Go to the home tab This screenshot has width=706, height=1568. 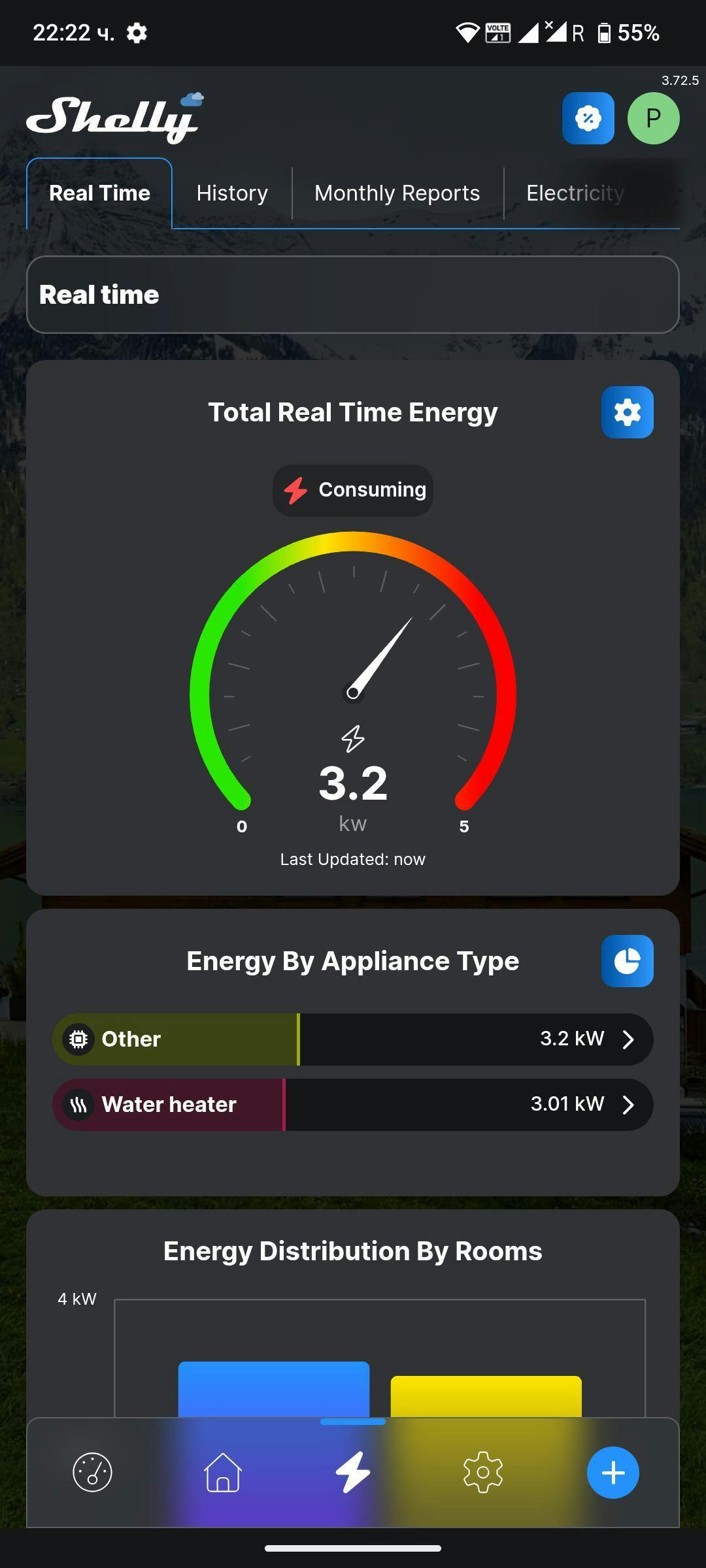click(x=223, y=1473)
